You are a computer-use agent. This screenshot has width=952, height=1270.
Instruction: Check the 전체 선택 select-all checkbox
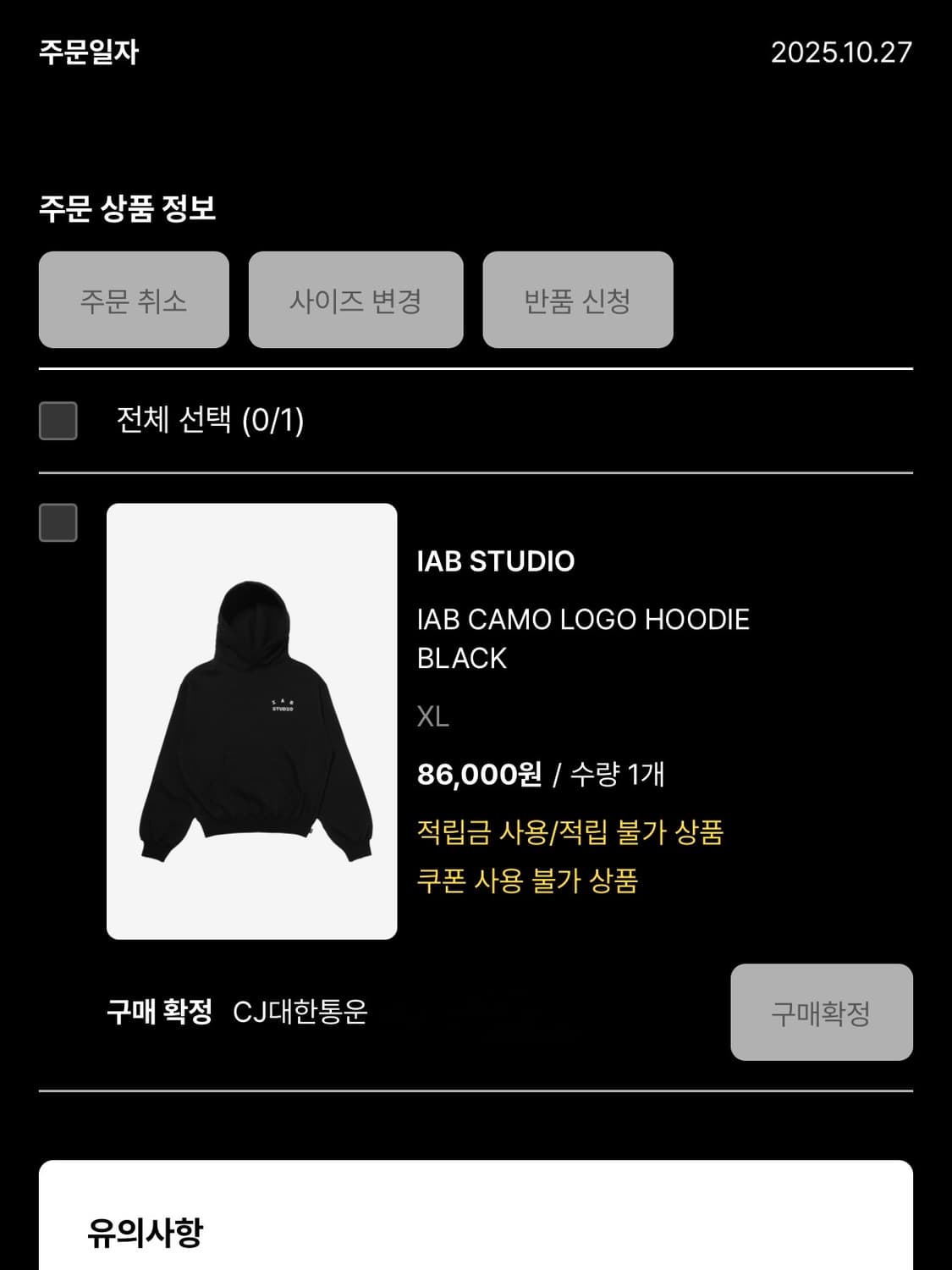pos(56,421)
